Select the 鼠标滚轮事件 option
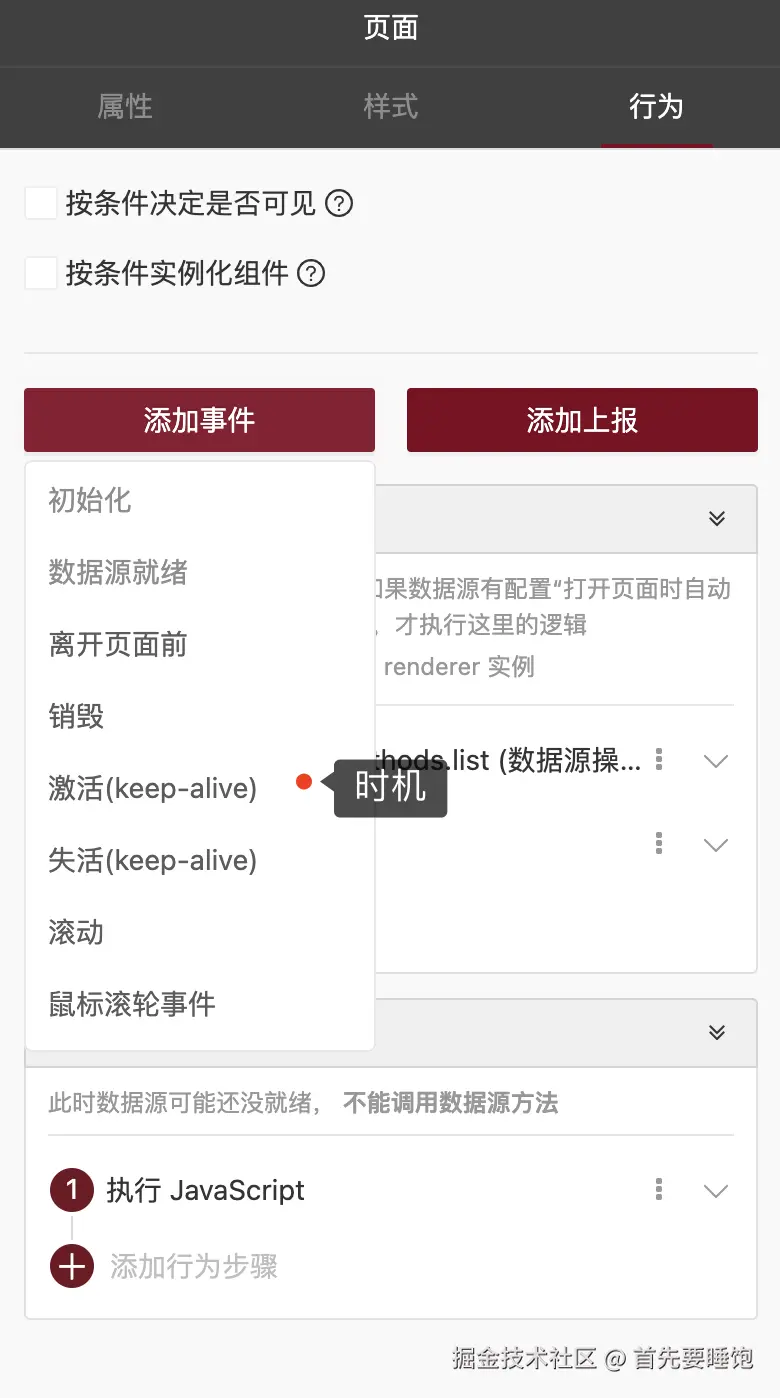Image resolution: width=780 pixels, height=1398 pixels. (x=132, y=1004)
